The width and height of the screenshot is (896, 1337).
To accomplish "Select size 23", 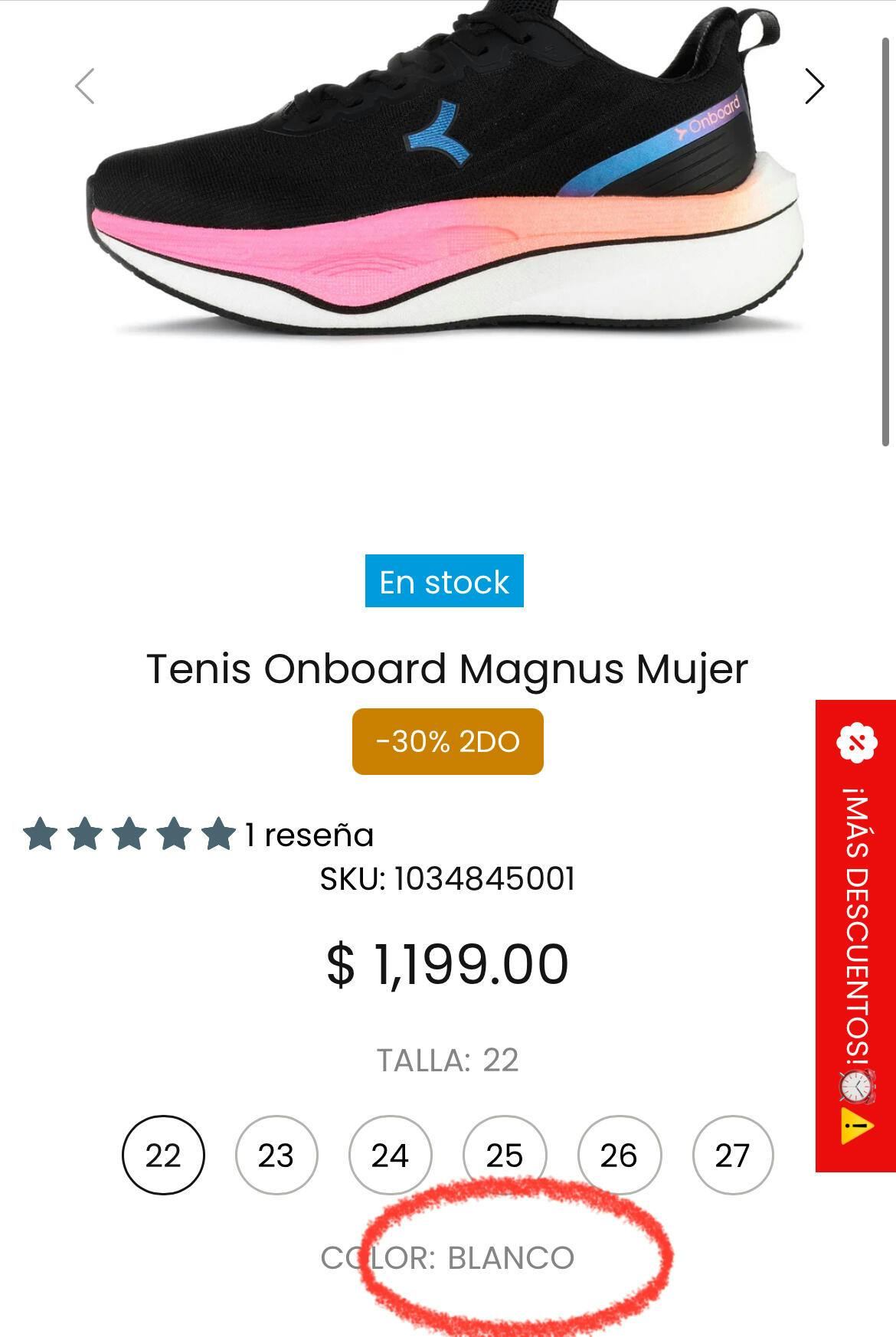I will point(276,1155).
